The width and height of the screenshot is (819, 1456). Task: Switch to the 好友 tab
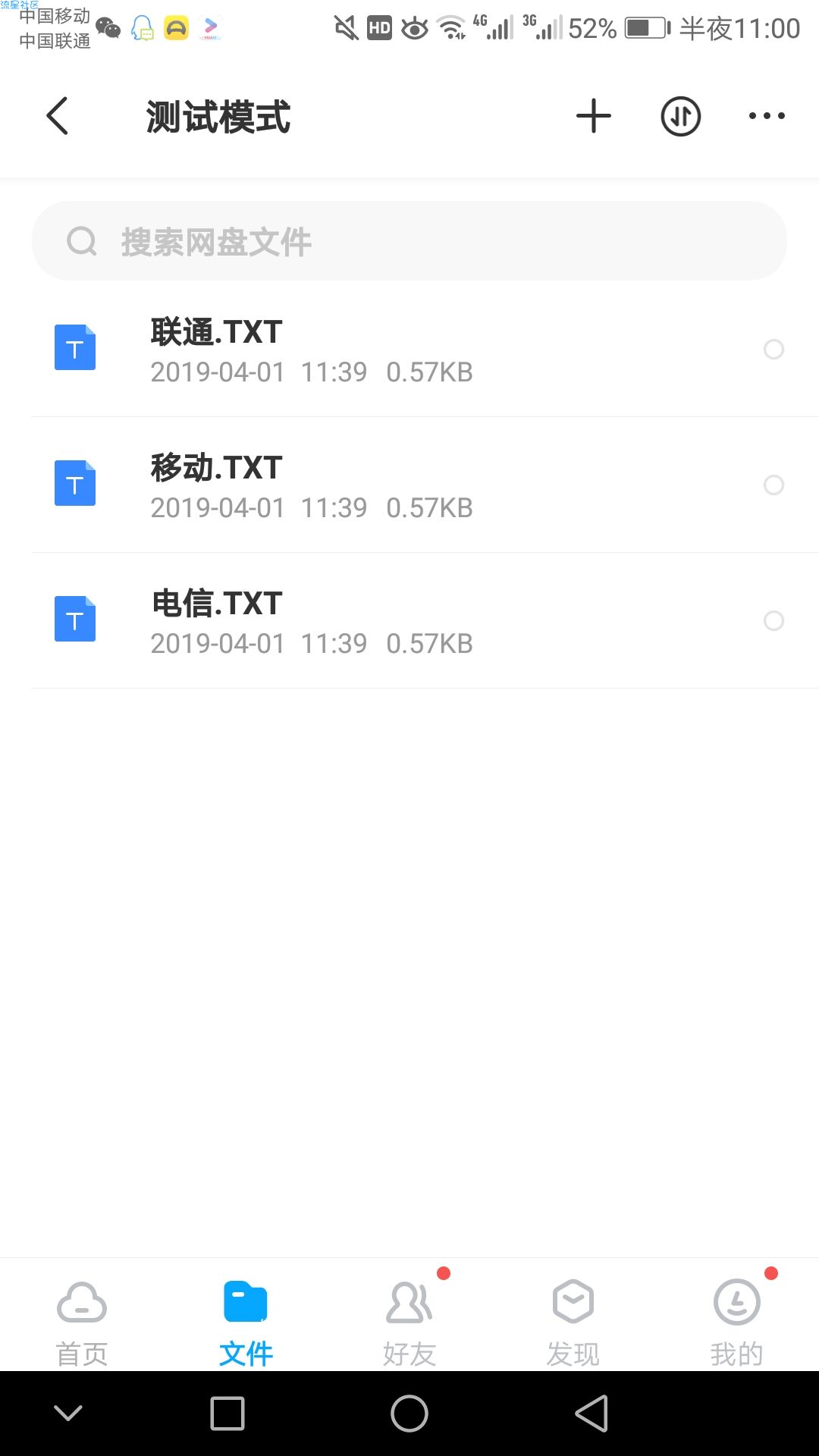point(409,1323)
